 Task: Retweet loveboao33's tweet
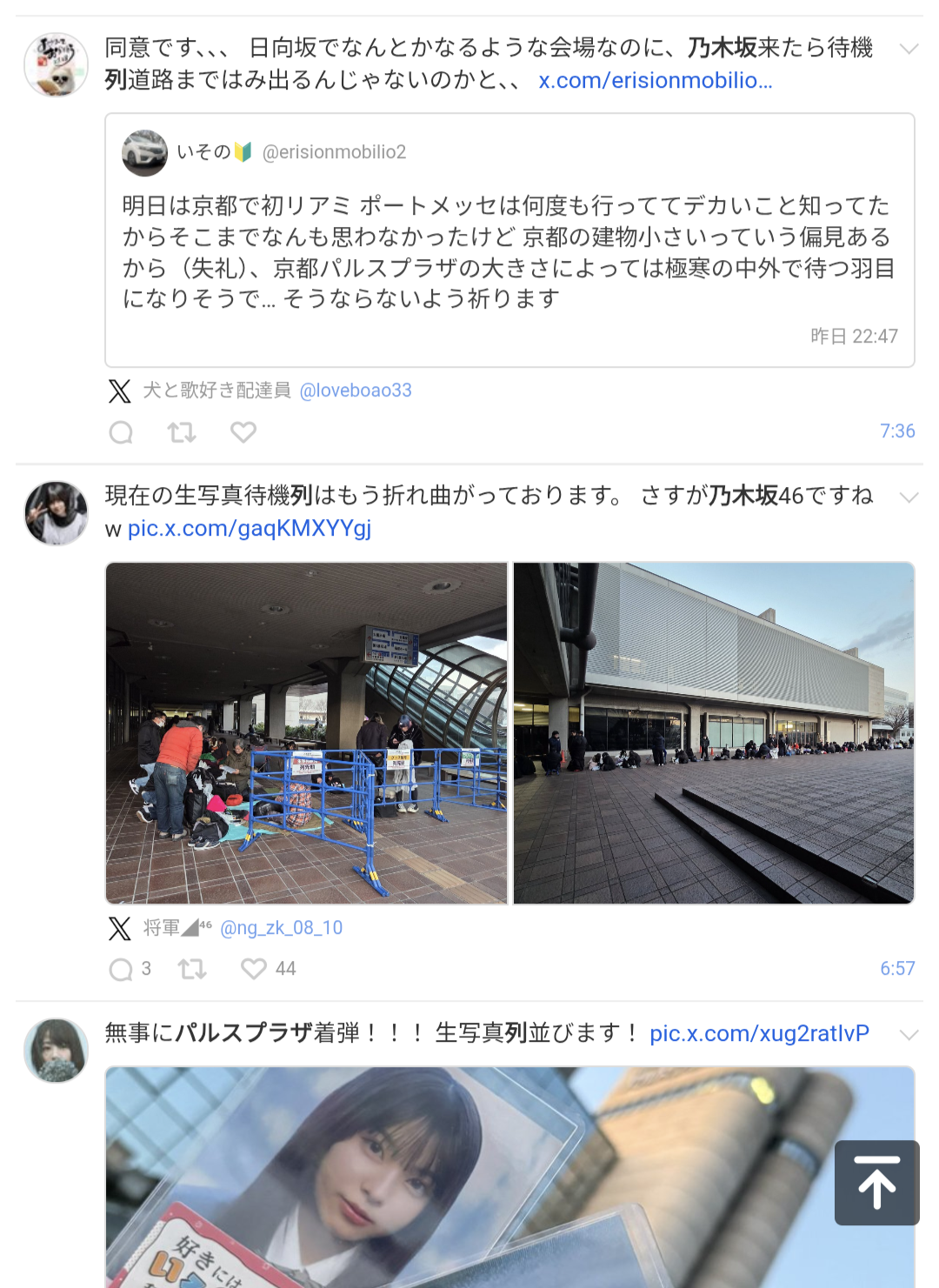(x=182, y=432)
